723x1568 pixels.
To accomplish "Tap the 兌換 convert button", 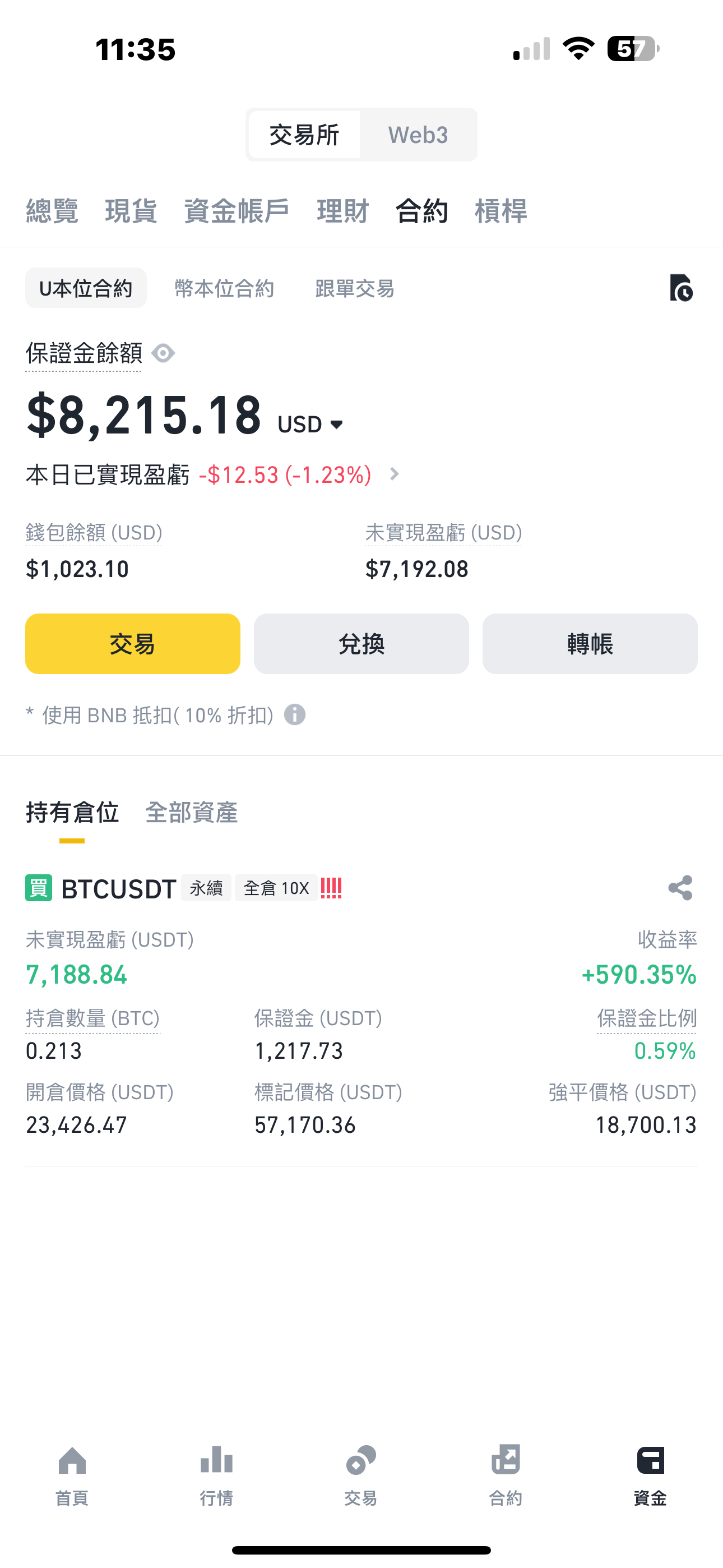I will click(361, 643).
